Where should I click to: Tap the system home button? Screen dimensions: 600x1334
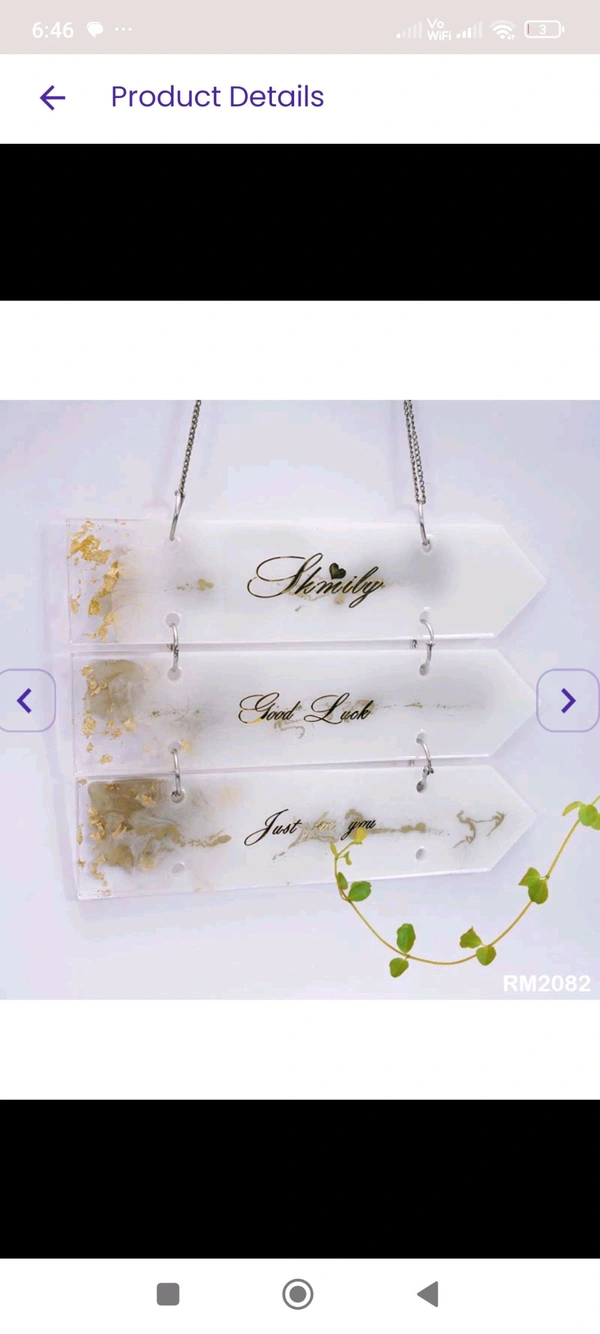(x=298, y=1294)
